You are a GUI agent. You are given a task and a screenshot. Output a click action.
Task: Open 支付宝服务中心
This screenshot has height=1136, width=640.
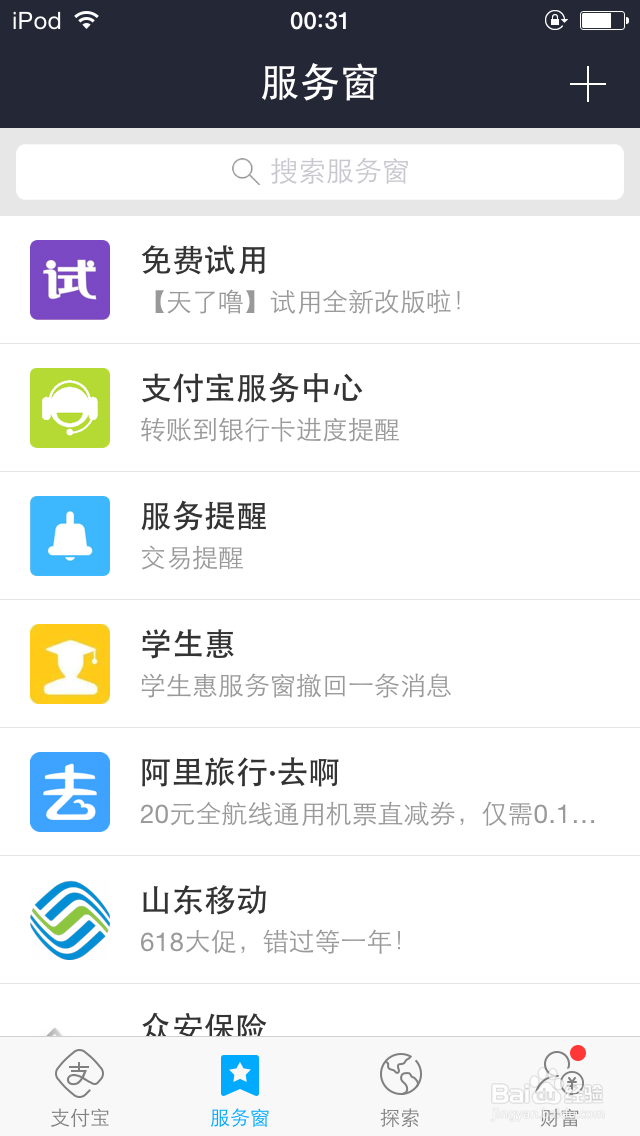point(320,408)
